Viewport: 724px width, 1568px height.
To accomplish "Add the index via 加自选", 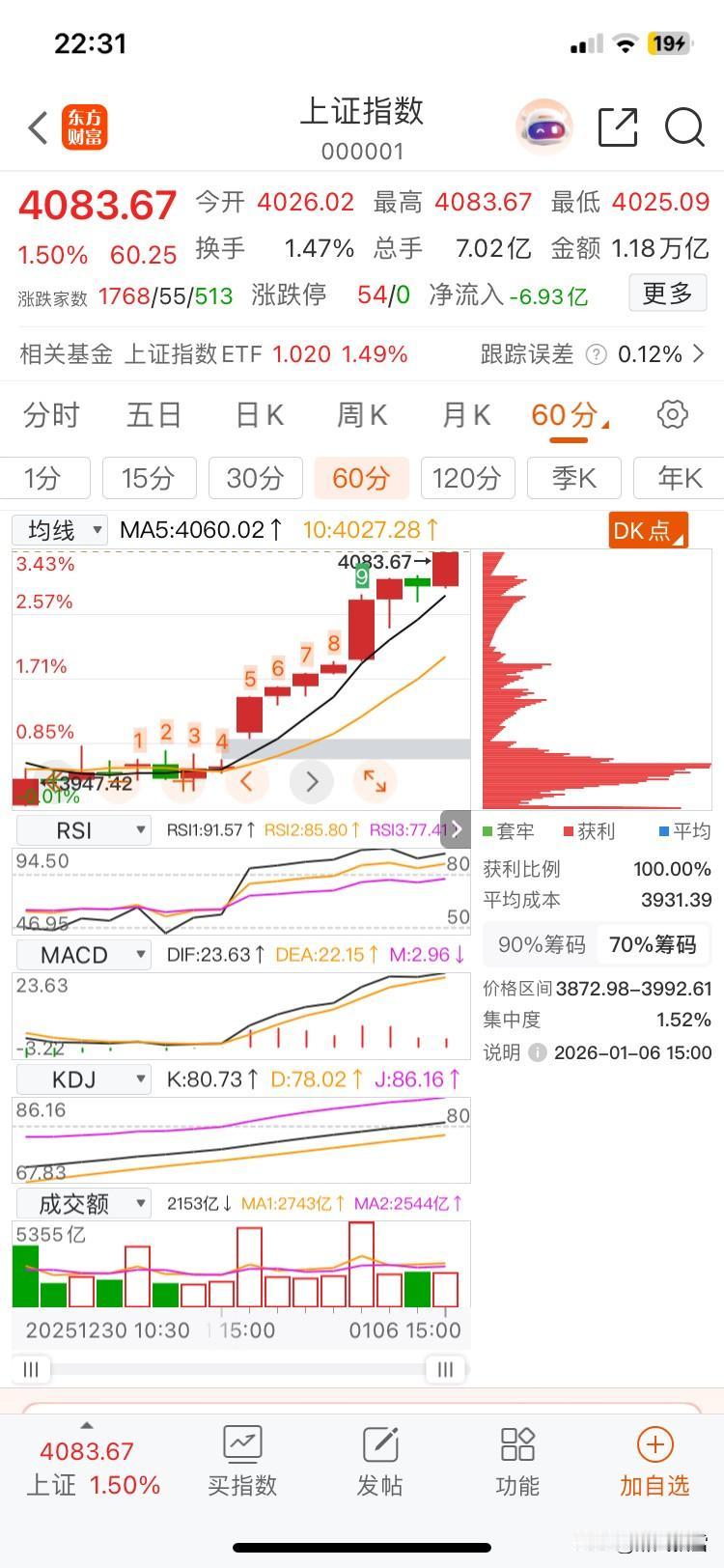I will tap(654, 1462).
